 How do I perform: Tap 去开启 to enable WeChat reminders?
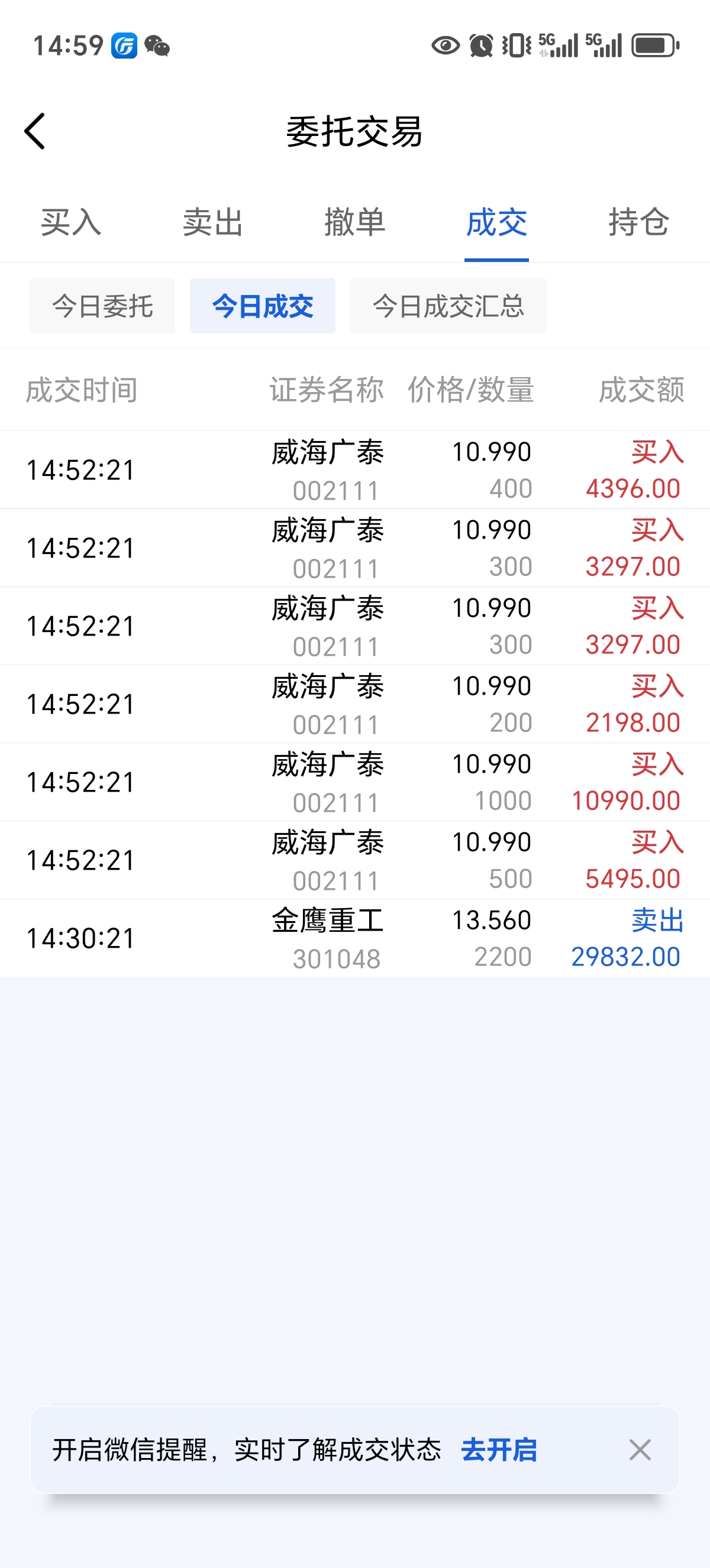tap(499, 1450)
